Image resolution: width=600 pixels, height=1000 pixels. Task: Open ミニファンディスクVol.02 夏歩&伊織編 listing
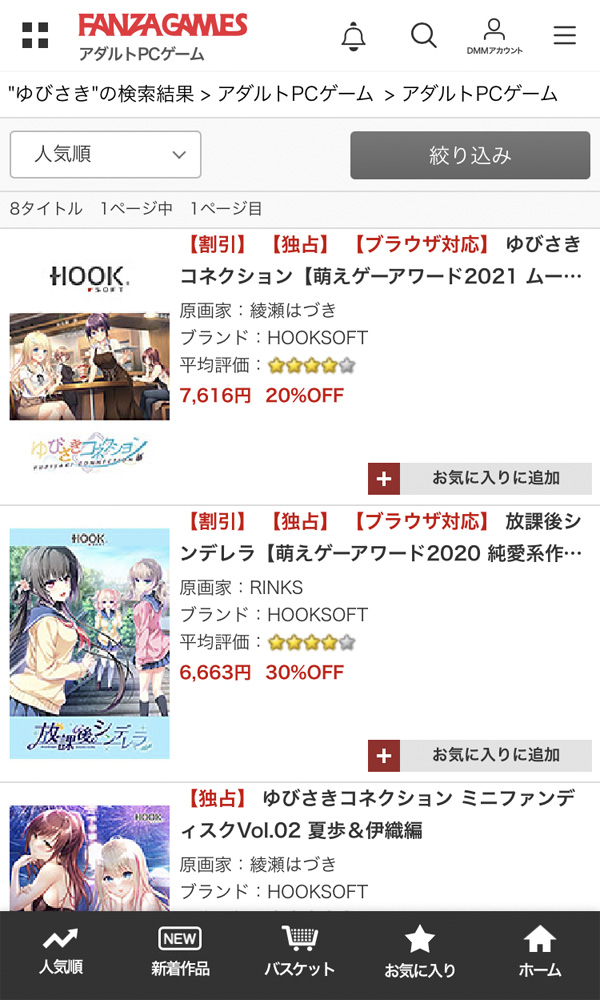click(x=380, y=814)
